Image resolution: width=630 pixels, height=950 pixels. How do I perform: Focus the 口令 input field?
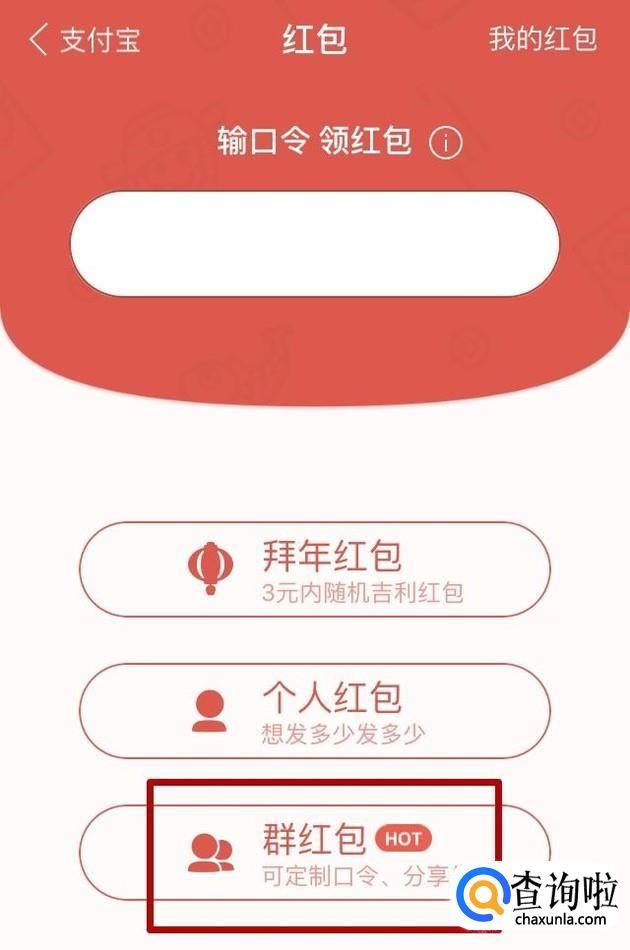pos(314,244)
